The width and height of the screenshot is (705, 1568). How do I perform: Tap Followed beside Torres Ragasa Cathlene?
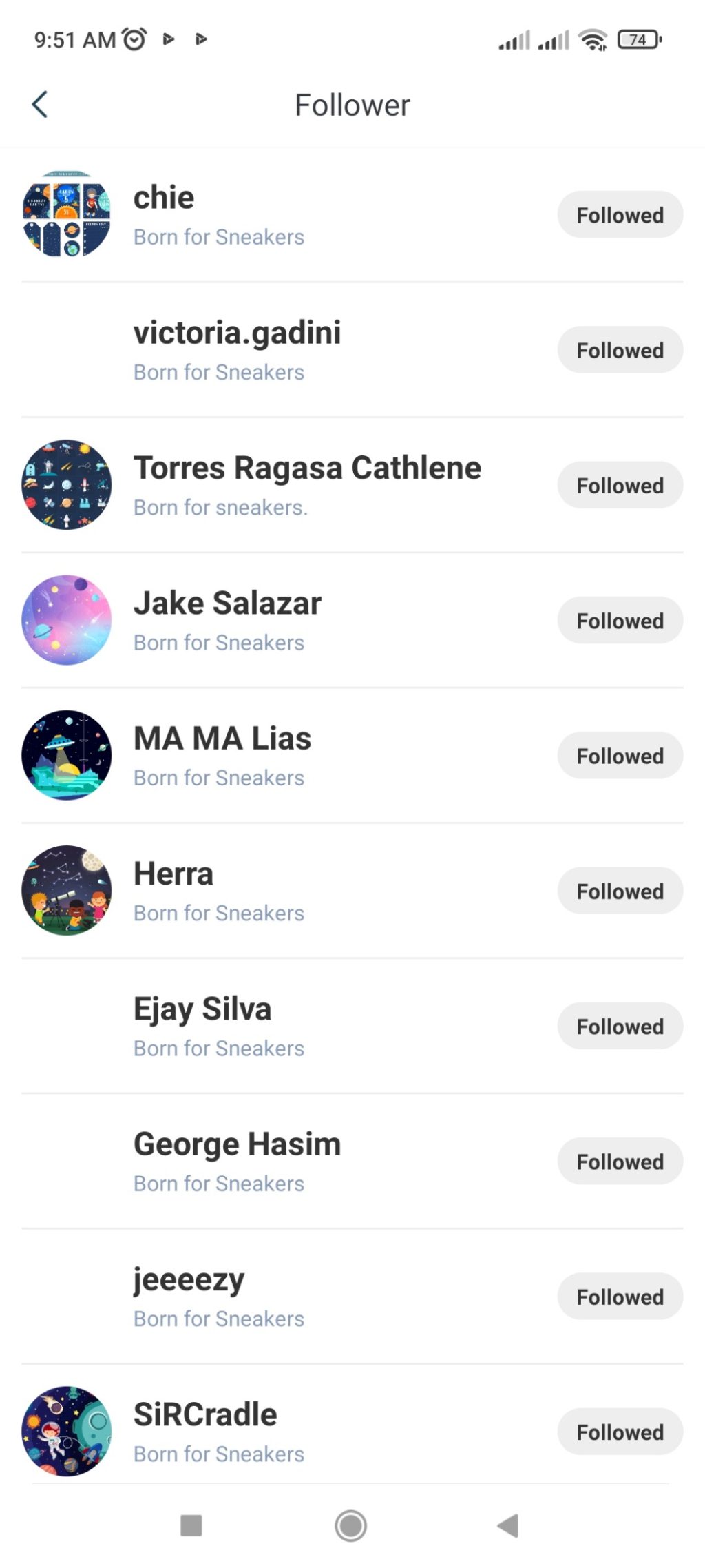pyautogui.click(x=620, y=486)
